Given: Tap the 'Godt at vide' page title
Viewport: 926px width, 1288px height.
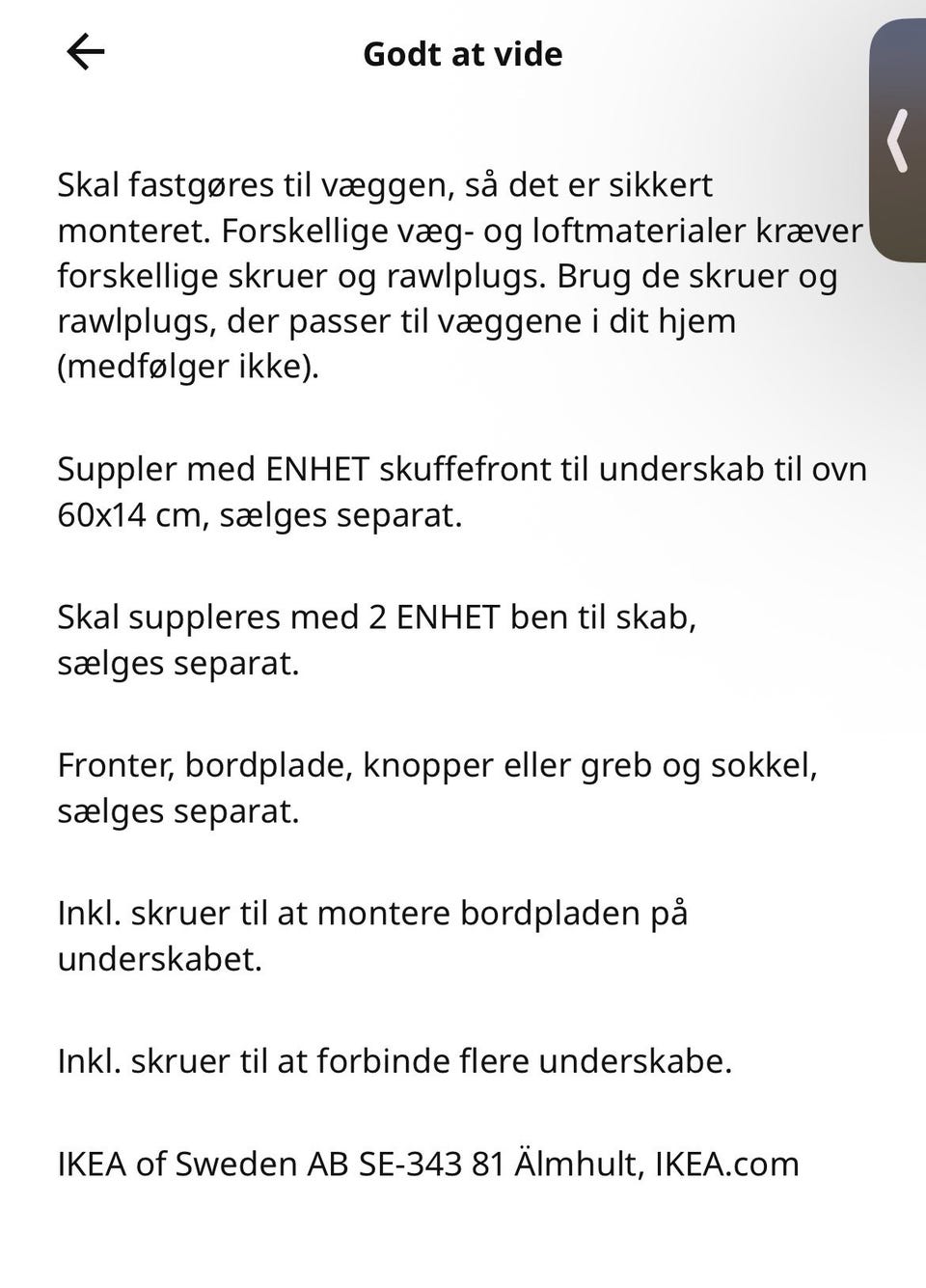Looking at the screenshot, I should (462, 54).
